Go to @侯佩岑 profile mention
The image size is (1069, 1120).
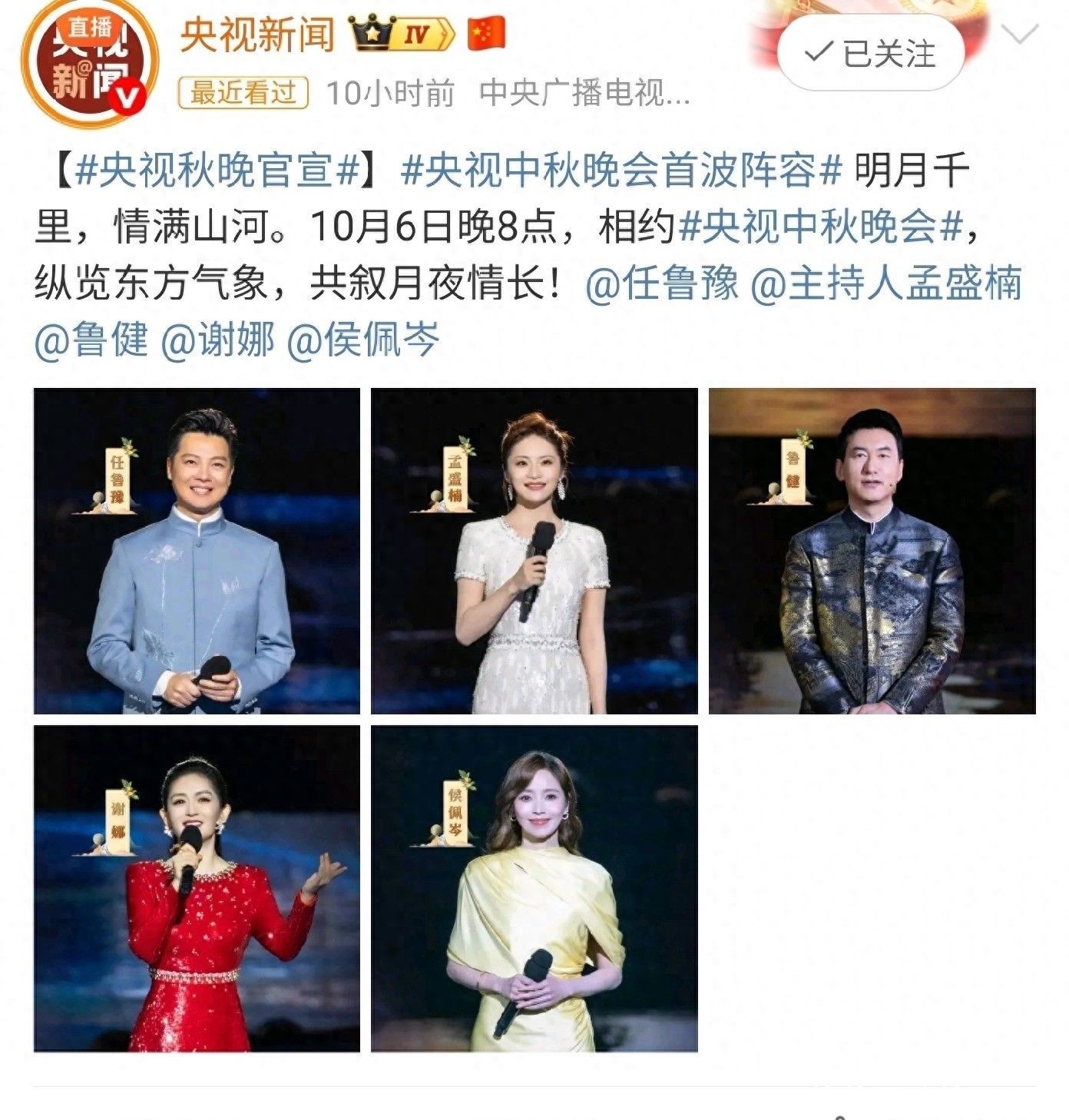pos(362,340)
